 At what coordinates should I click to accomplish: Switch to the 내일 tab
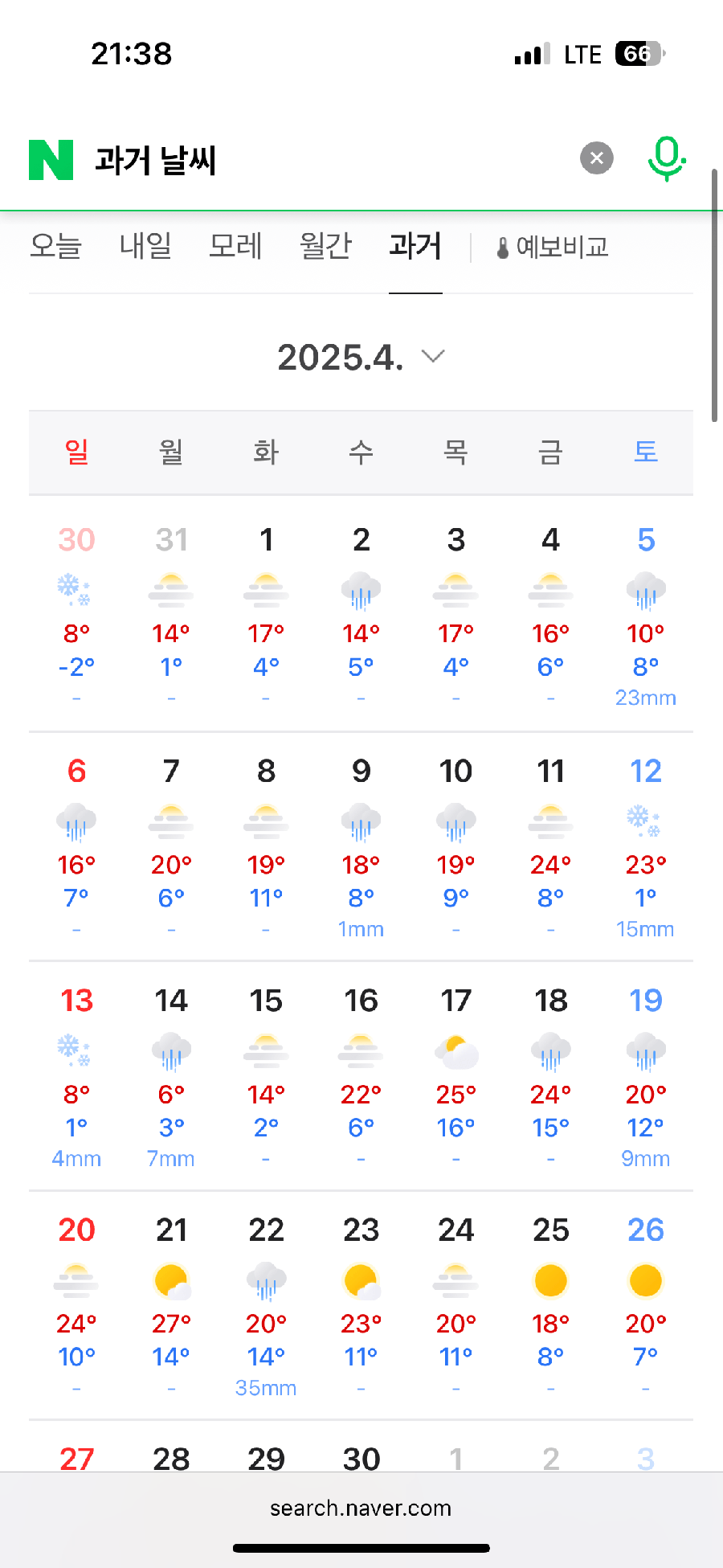[x=145, y=247]
